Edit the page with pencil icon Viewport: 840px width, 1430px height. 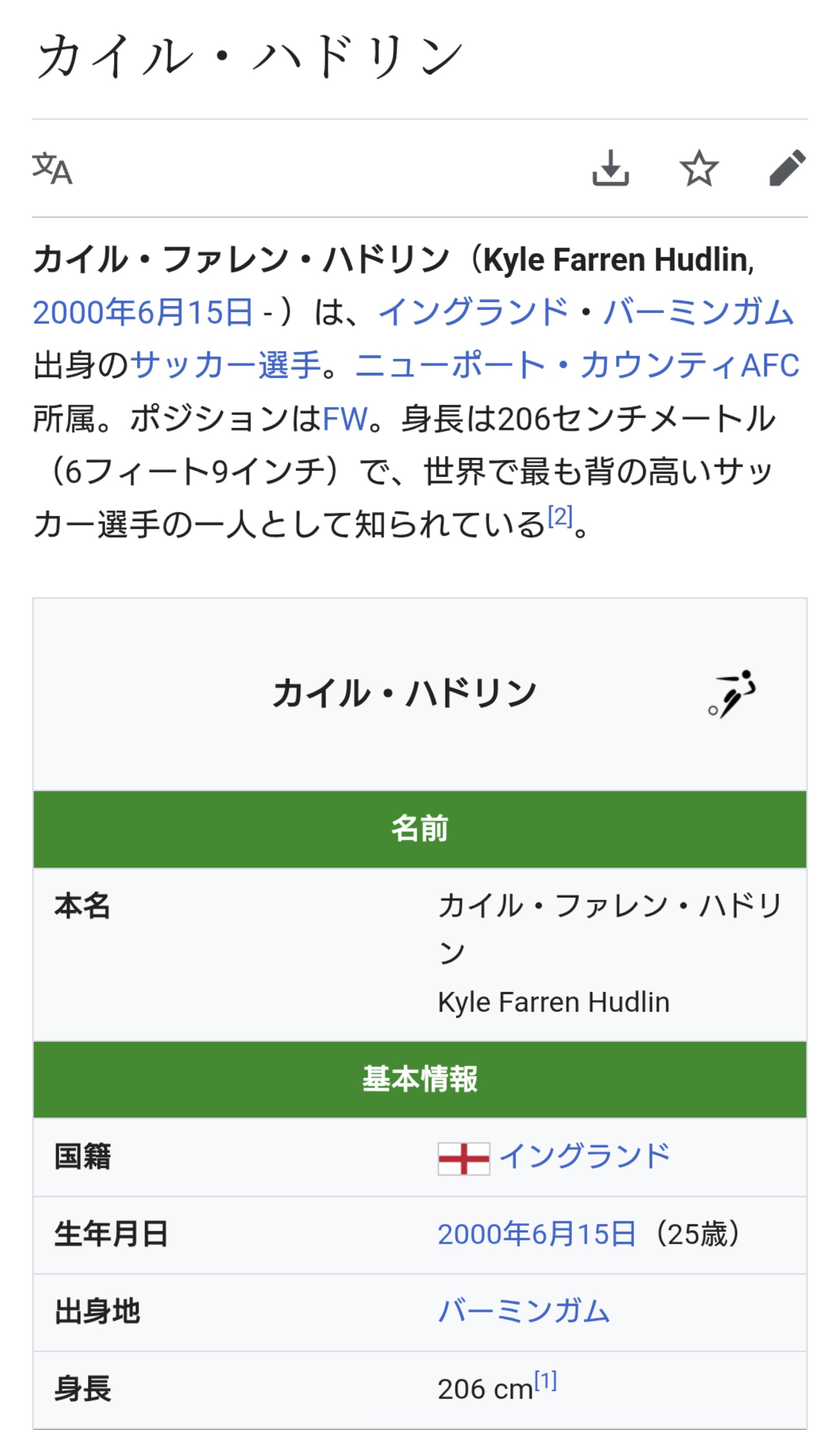click(x=787, y=168)
